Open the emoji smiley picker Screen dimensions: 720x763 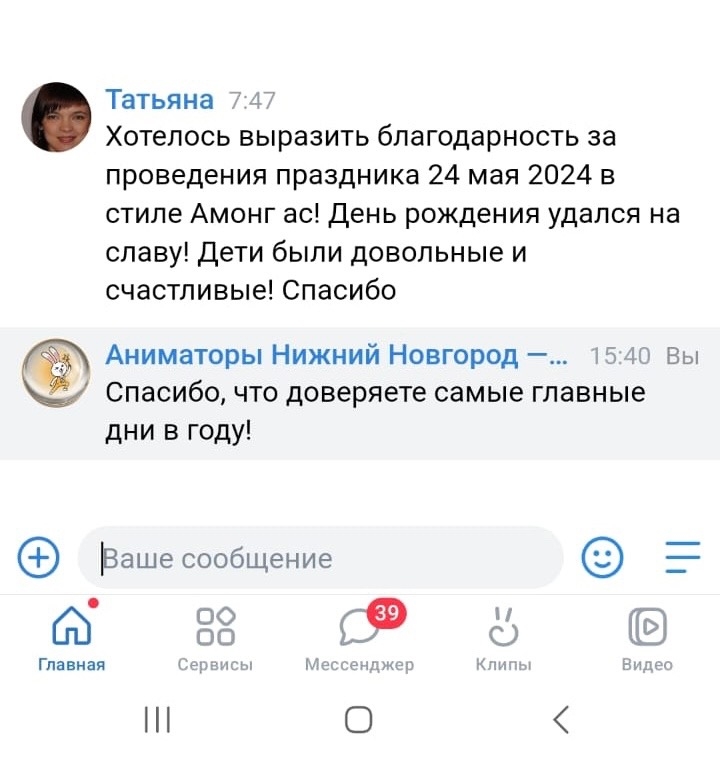(602, 557)
